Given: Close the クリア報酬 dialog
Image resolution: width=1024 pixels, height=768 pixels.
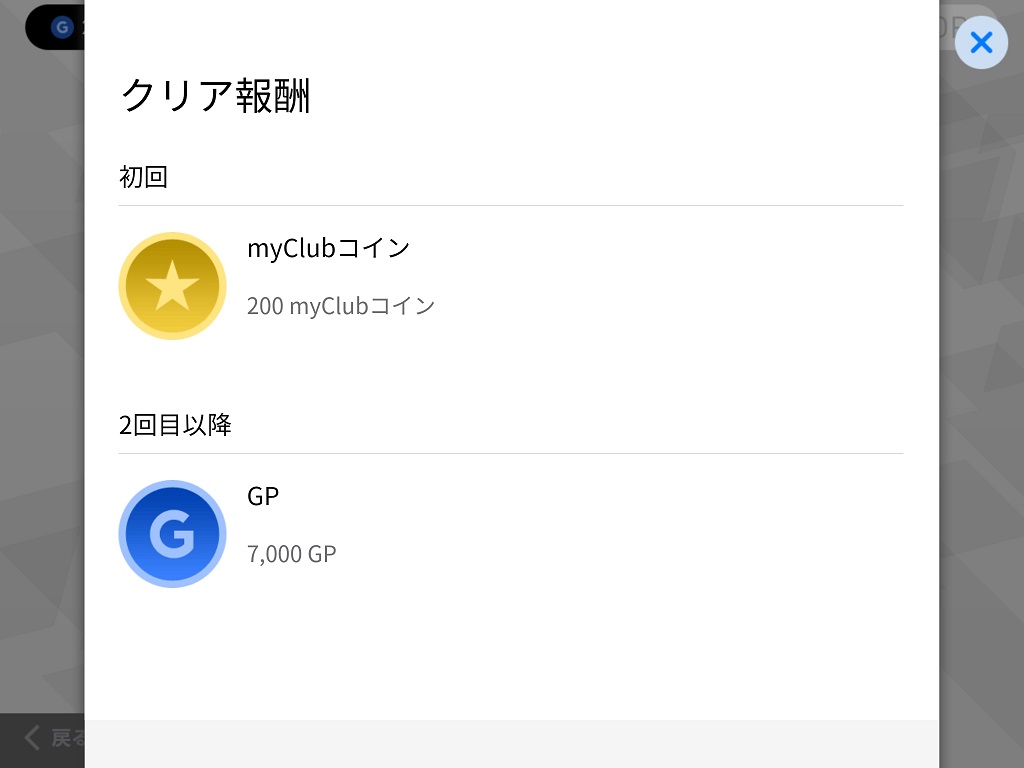Looking at the screenshot, I should (x=981, y=42).
